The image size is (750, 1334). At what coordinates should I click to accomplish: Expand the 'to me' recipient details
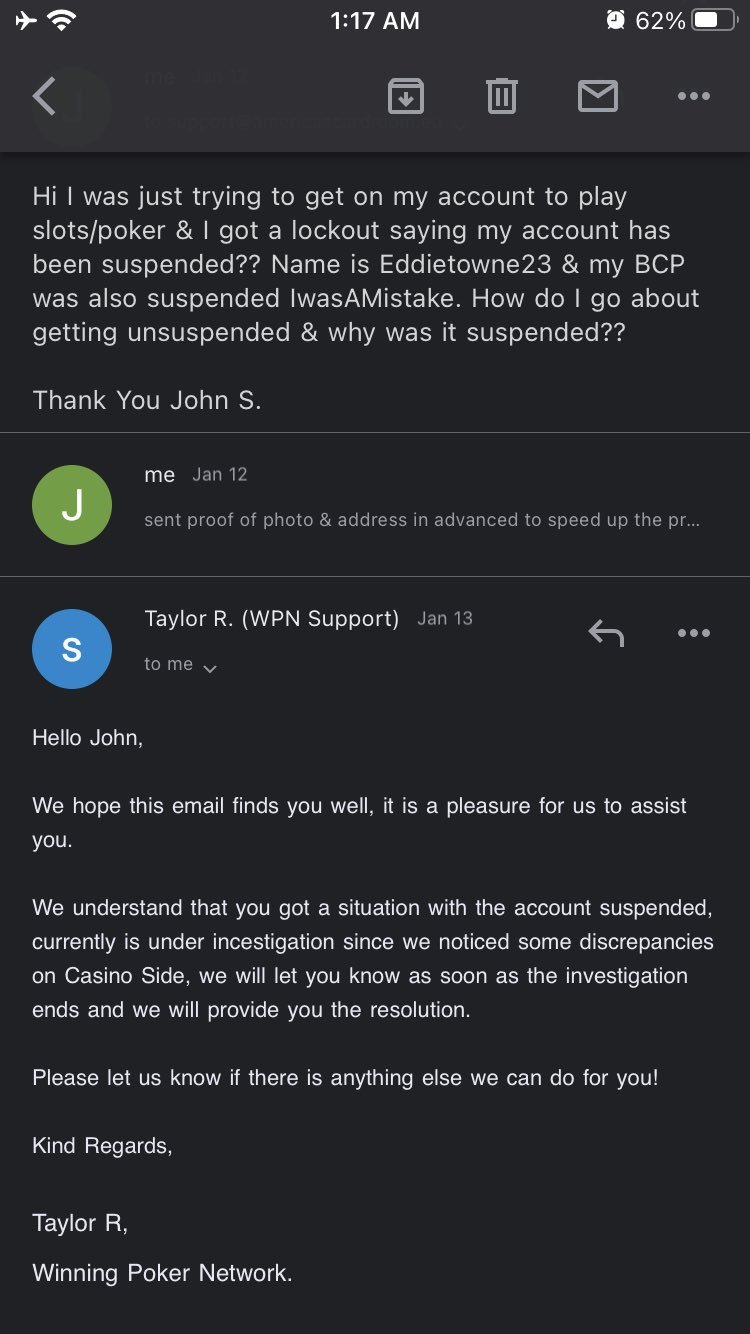[181, 665]
